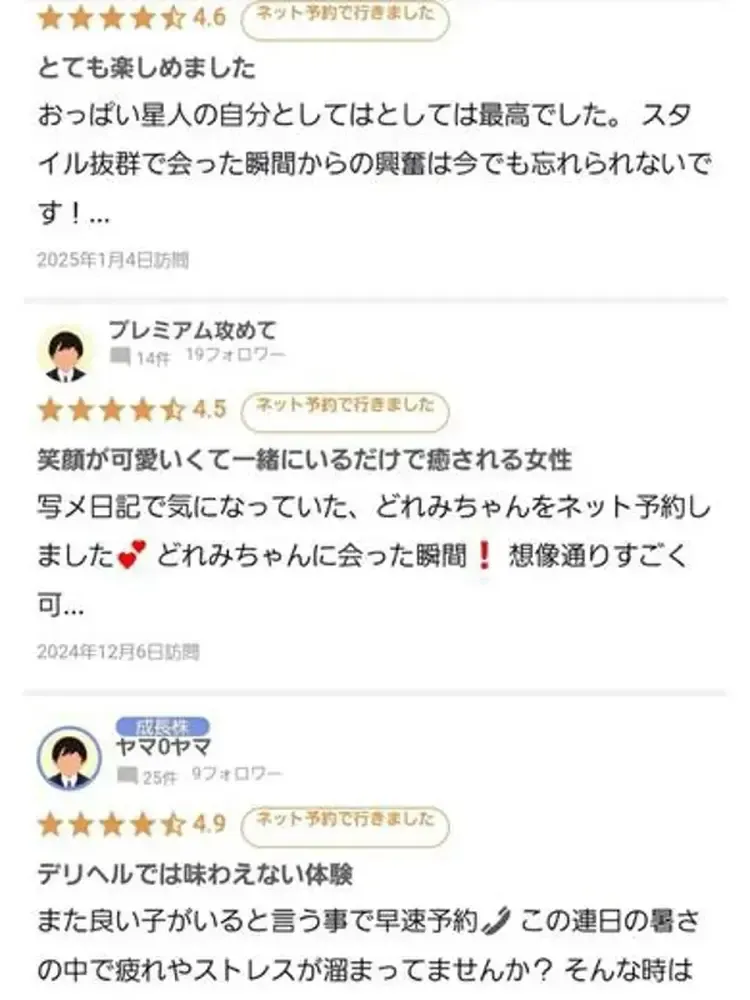750x1000 pixels.
Task: Open the review titled とても楽しめました
Action: click(147, 68)
